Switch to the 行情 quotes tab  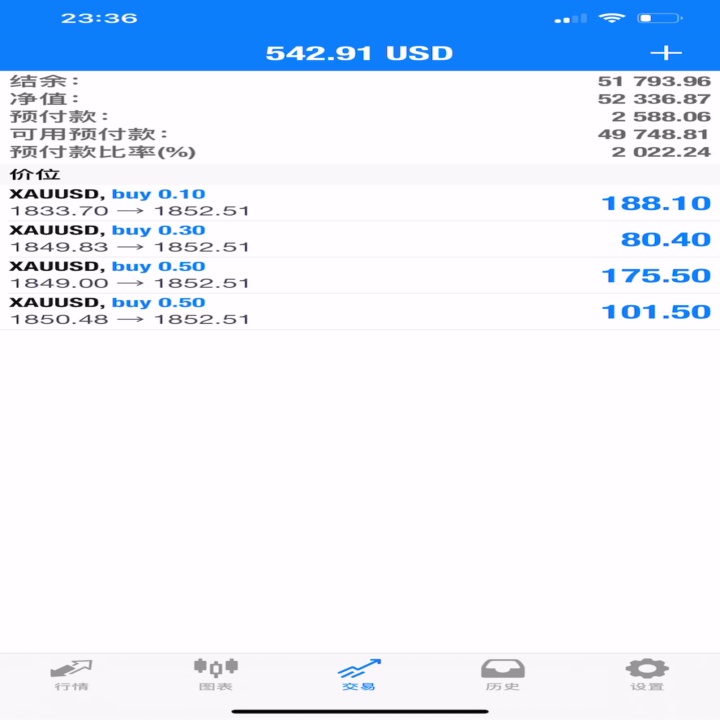click(x=72, y=675)
